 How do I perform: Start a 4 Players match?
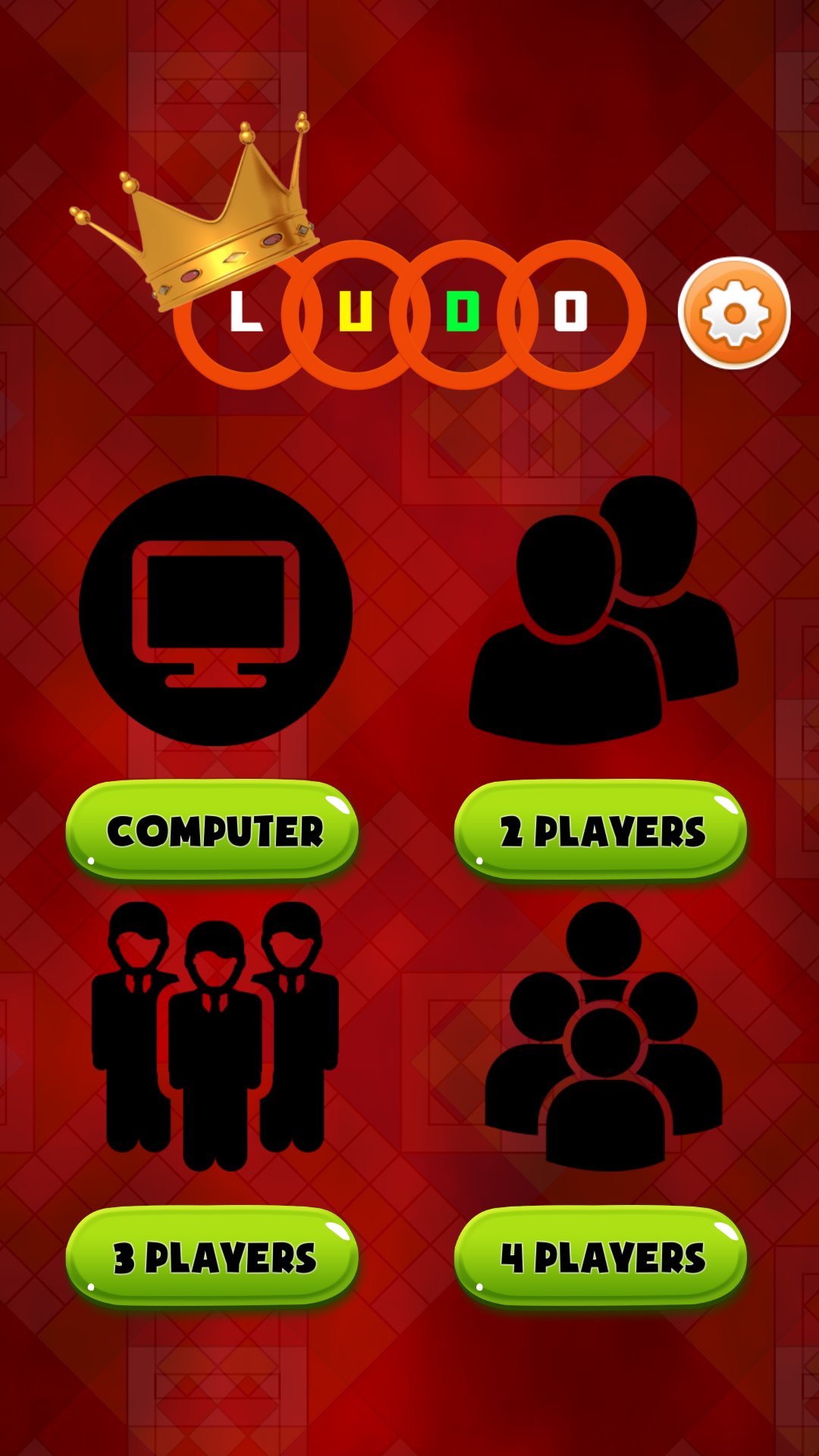(x=601, y=1257)
